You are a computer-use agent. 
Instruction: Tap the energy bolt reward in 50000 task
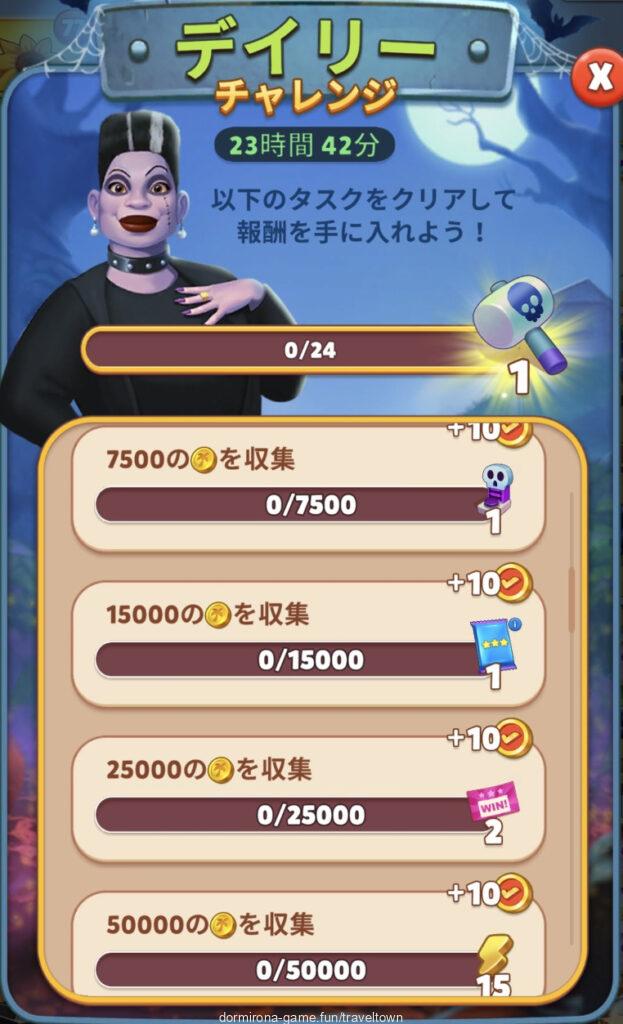tap(494, 956)
